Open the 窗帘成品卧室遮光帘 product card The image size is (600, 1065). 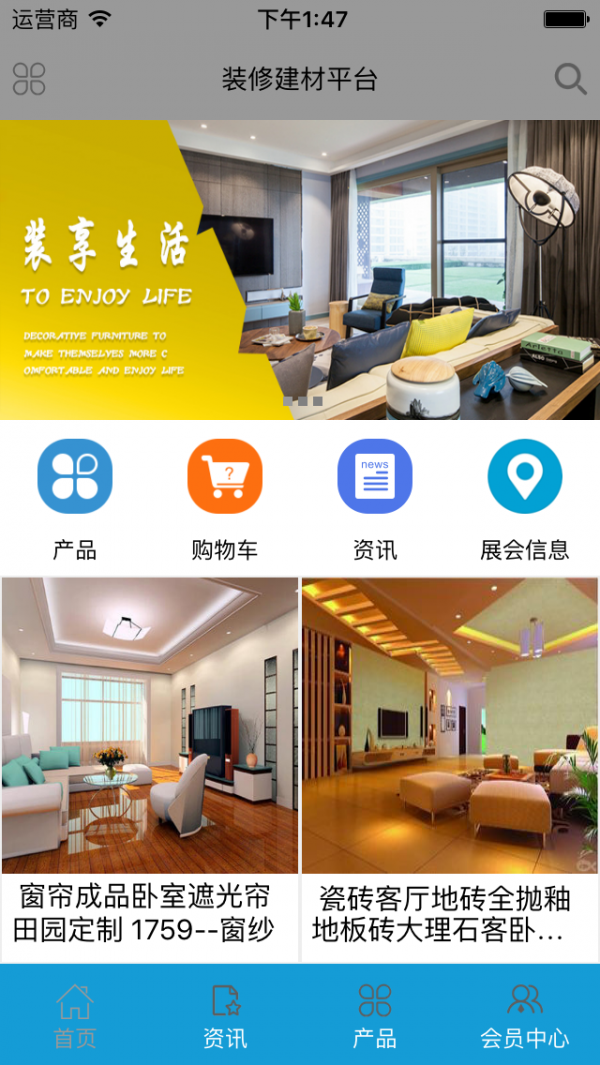[x=150, y=770]
